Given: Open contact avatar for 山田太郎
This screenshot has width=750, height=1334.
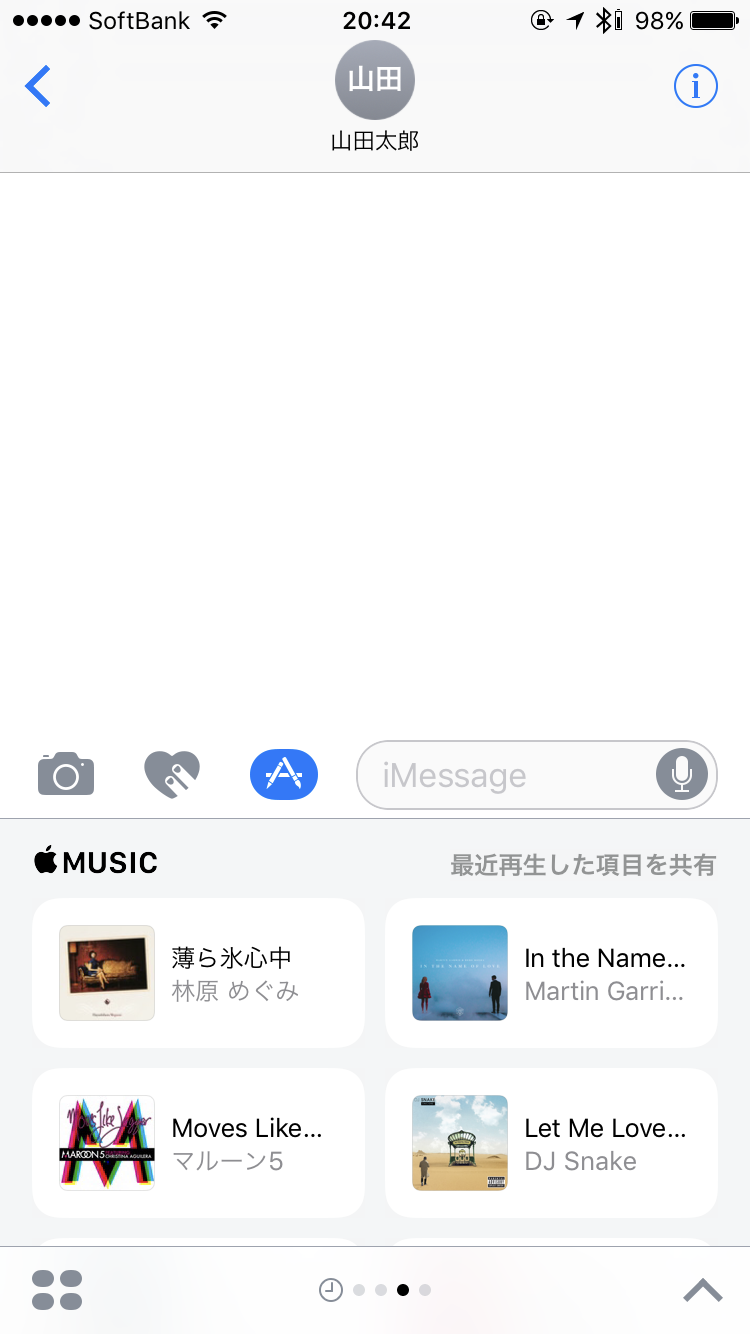Looking at the screenshot, I should [375, 81].
